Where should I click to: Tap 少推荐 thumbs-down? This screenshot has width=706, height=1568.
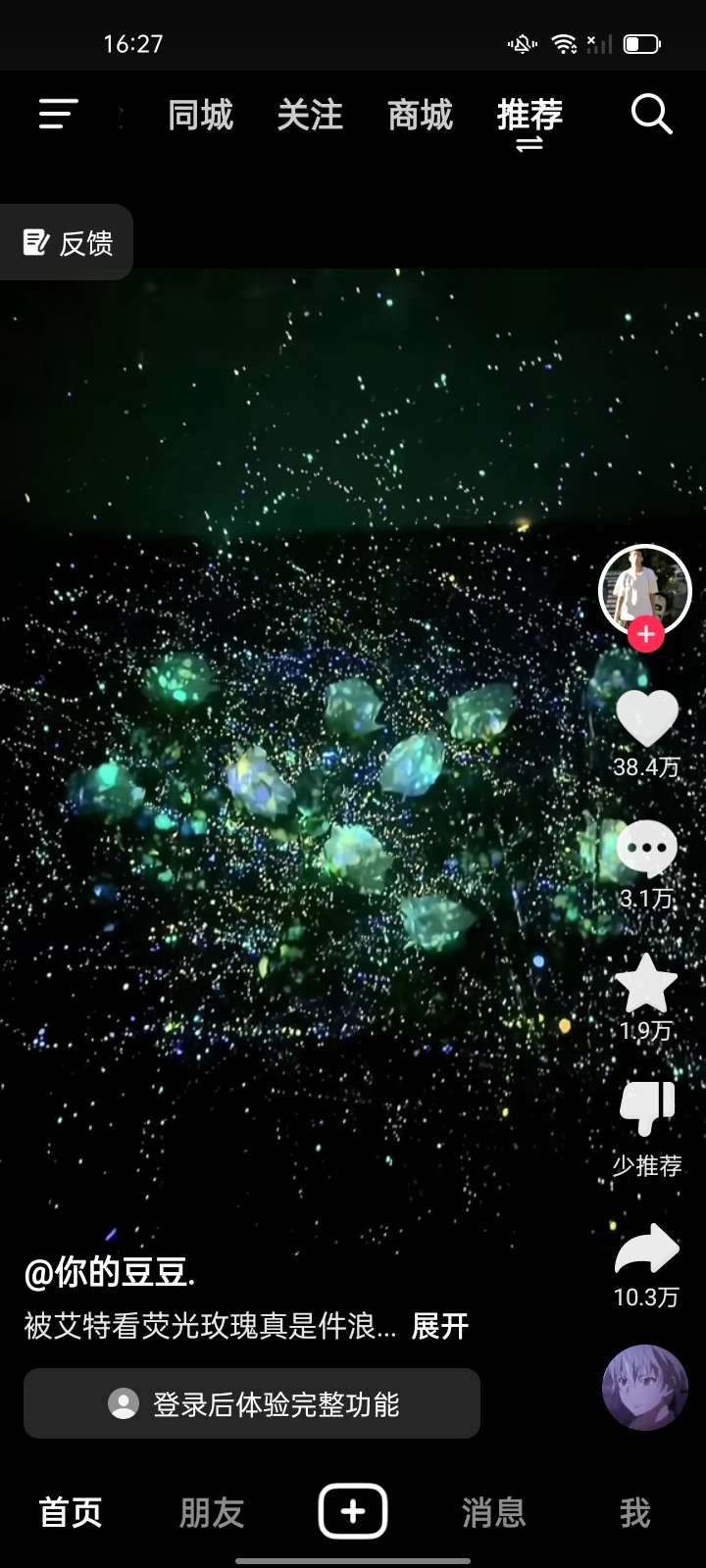pyautogui.click(x=647, y=1109)
